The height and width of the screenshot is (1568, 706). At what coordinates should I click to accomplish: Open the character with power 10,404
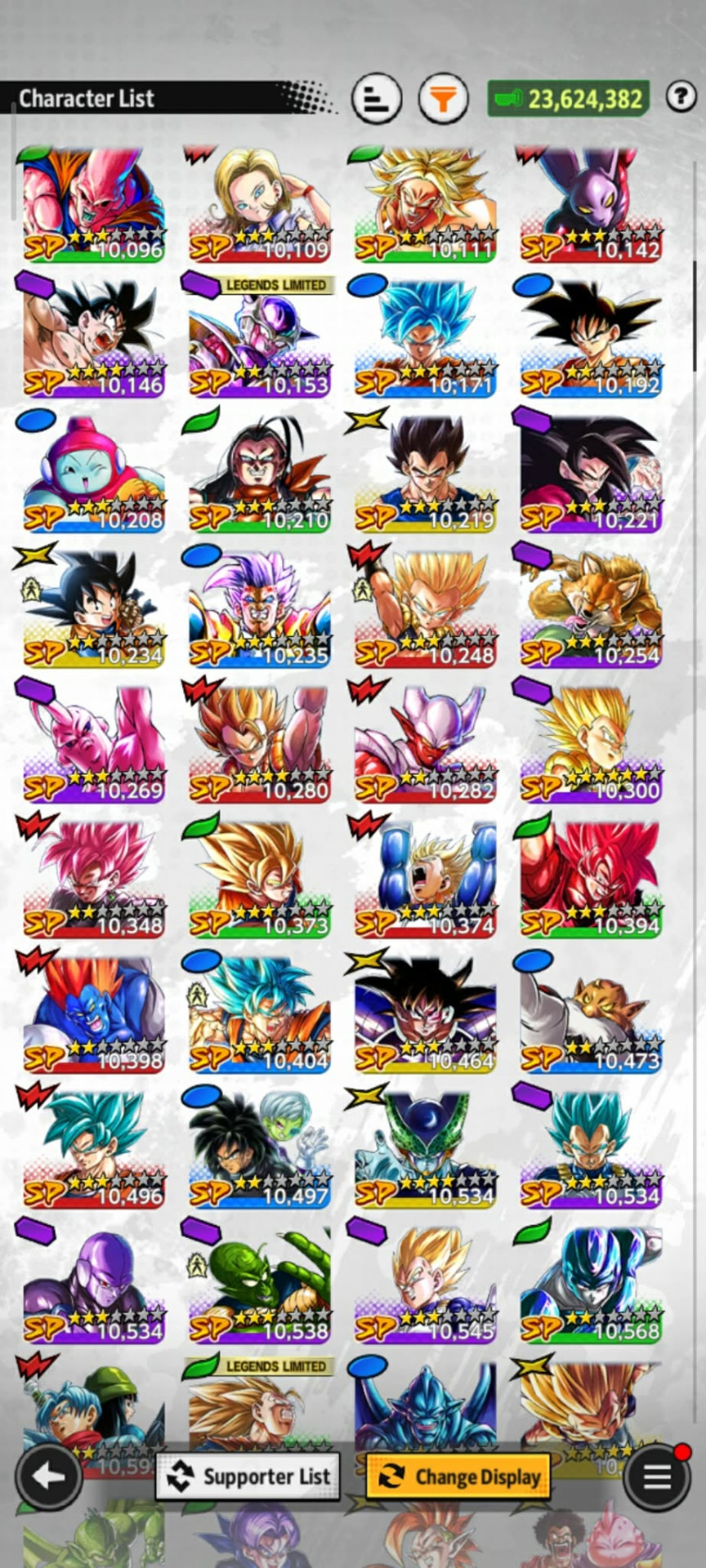(259, 1013)
